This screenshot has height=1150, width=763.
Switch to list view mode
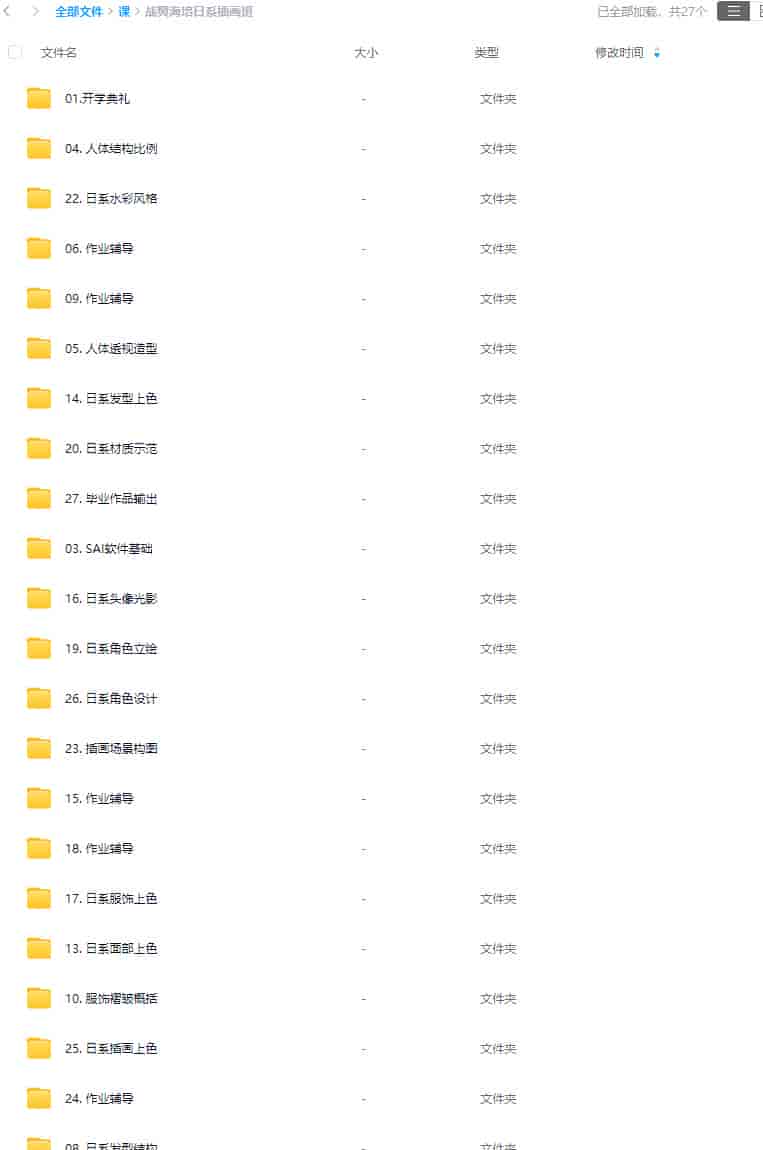click(733, 12)
